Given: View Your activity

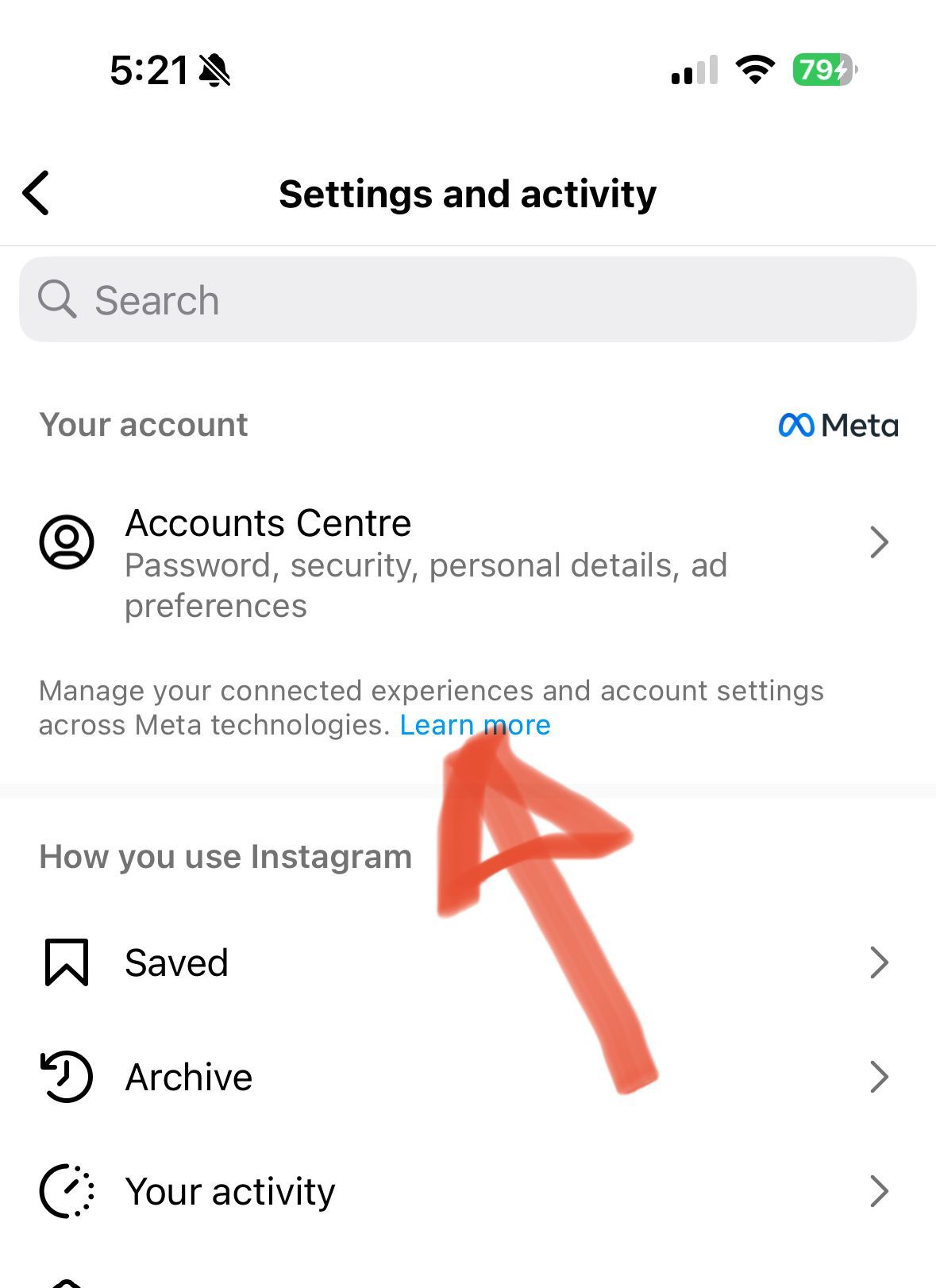Looking at the screenshot, I should (468, 1191).
